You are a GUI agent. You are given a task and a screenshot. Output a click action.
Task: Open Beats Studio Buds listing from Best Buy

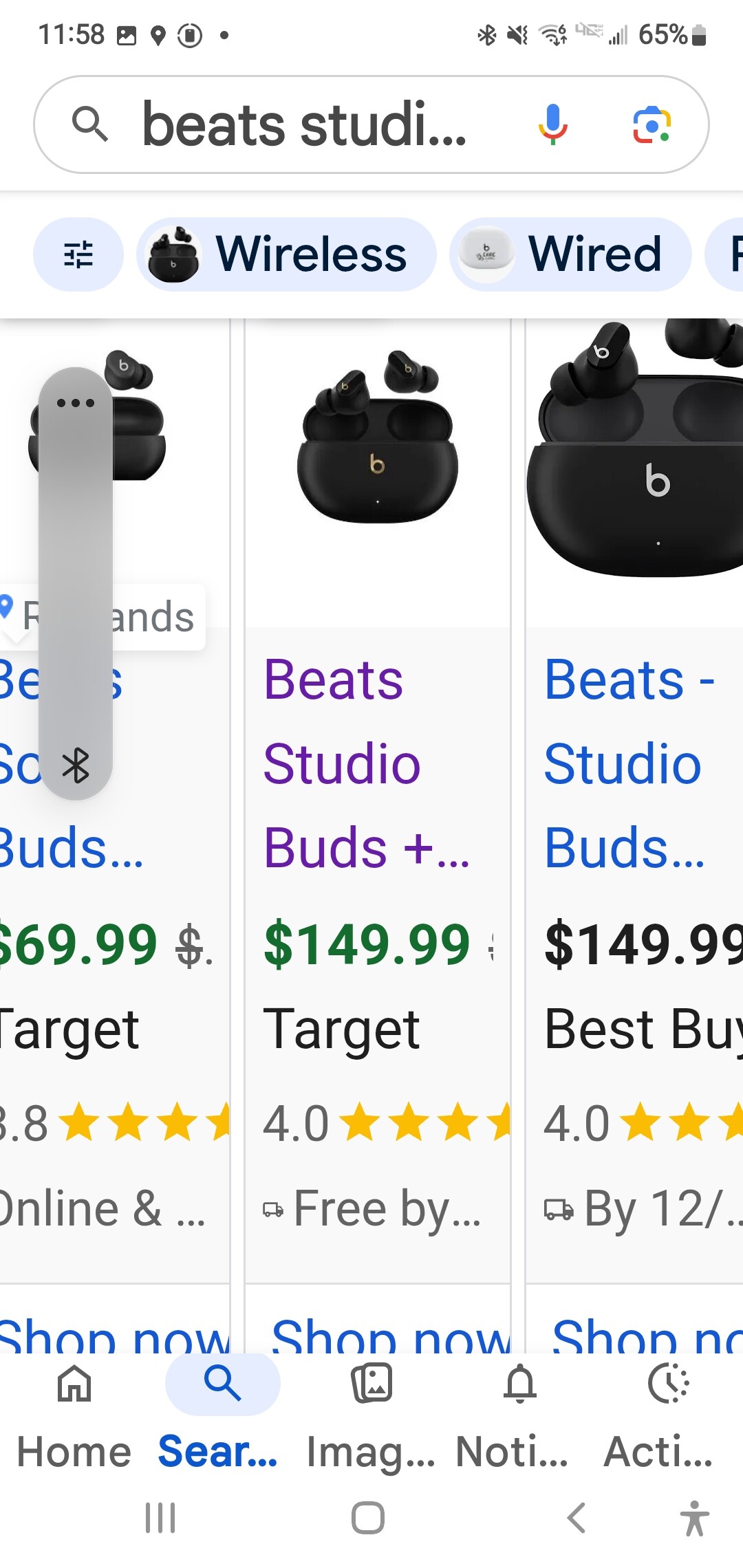[626, 763]
